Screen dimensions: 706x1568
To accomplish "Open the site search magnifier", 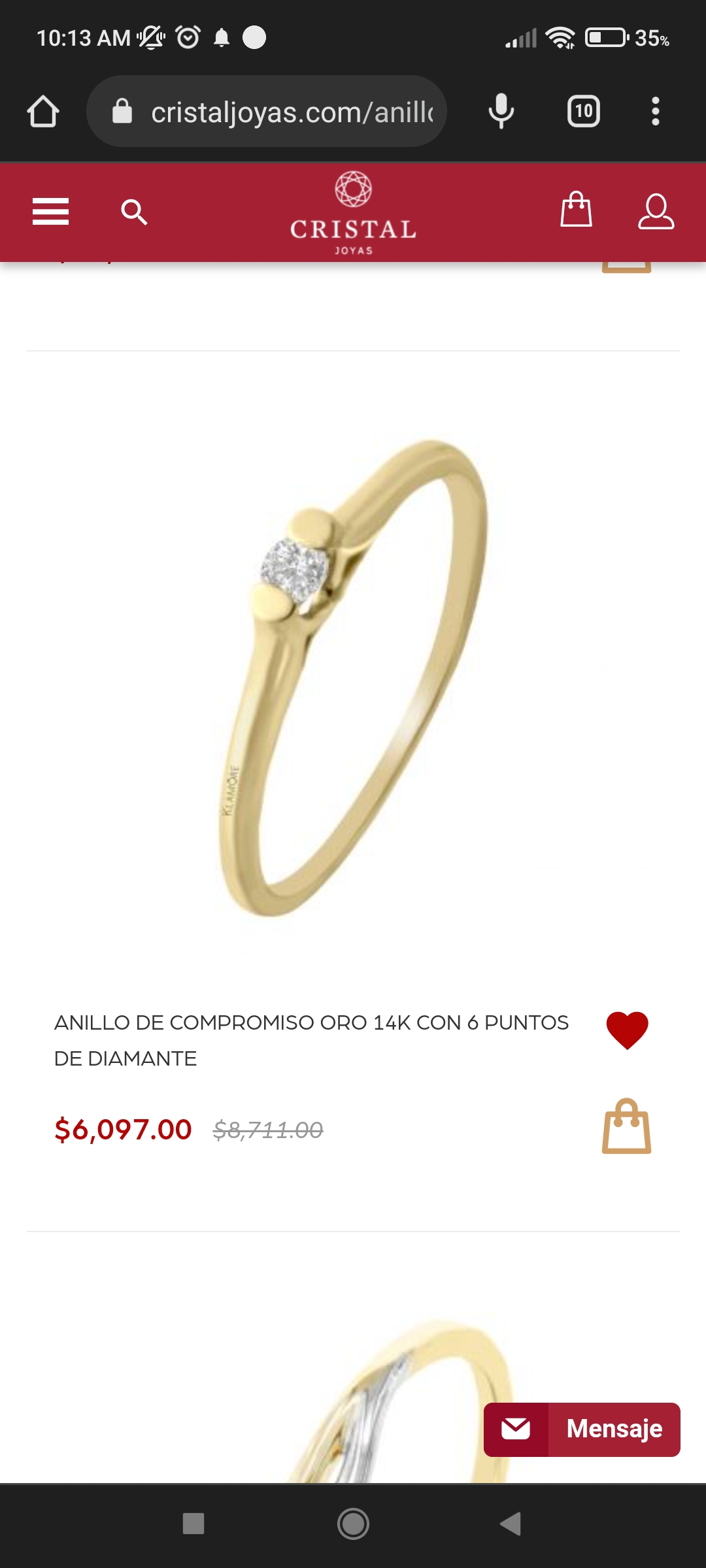I will pyautogui.click(x=134, y=212).
